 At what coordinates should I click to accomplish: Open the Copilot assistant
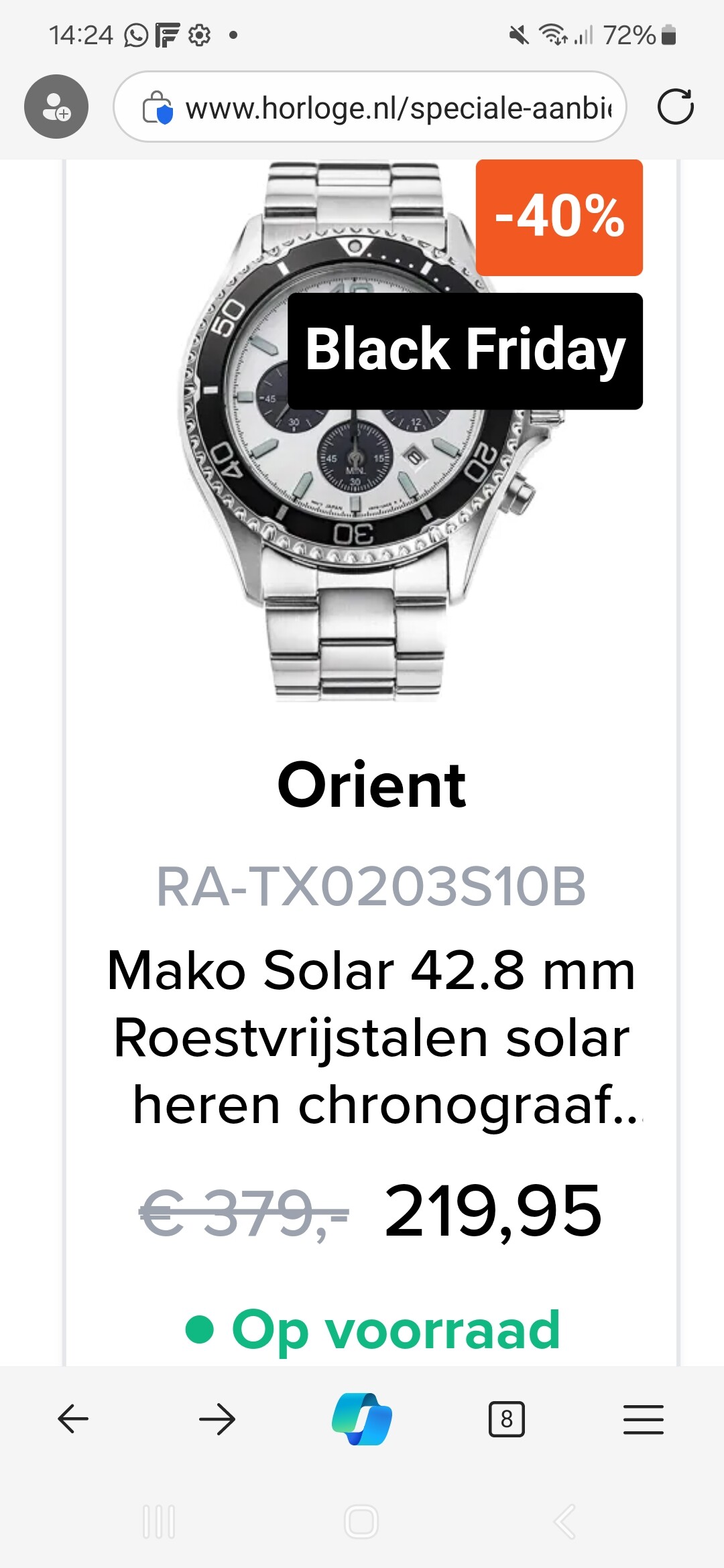point(362,1419)
